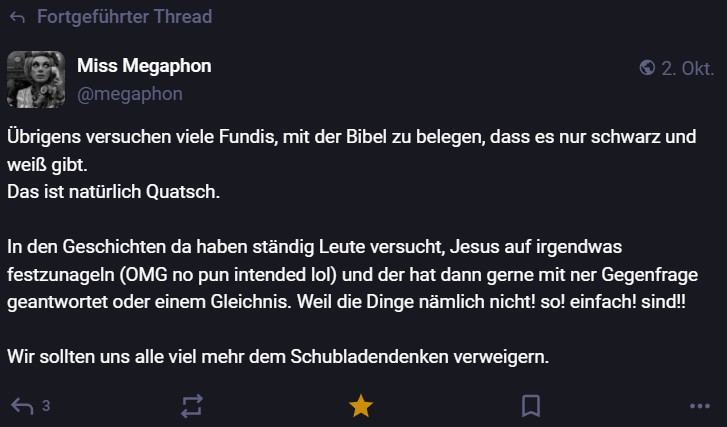Boost Miss Megaphon's post
The image size is (727, 427).
191,405
